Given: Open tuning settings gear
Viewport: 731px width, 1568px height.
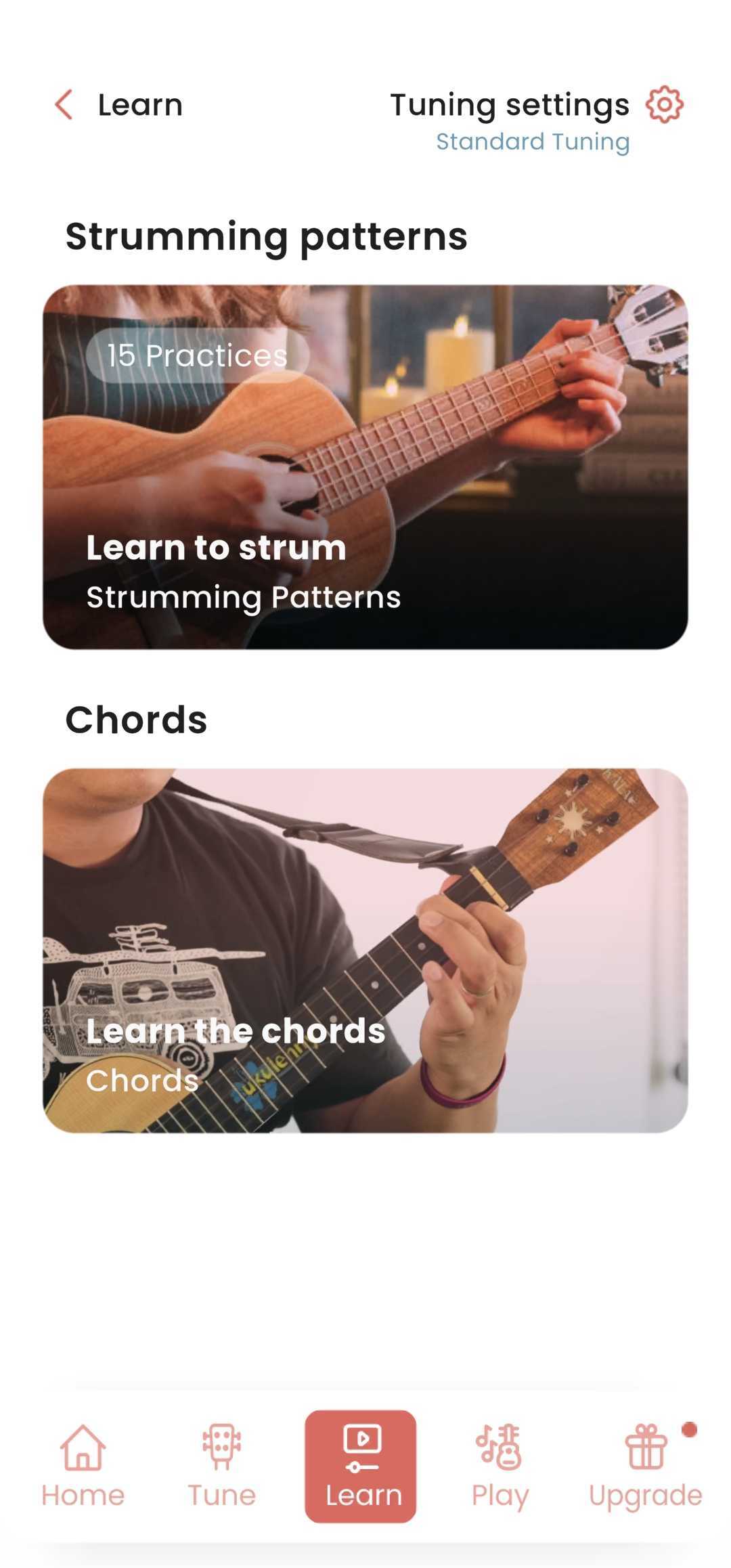Looking at the screenshot, I should coord(664,105).
